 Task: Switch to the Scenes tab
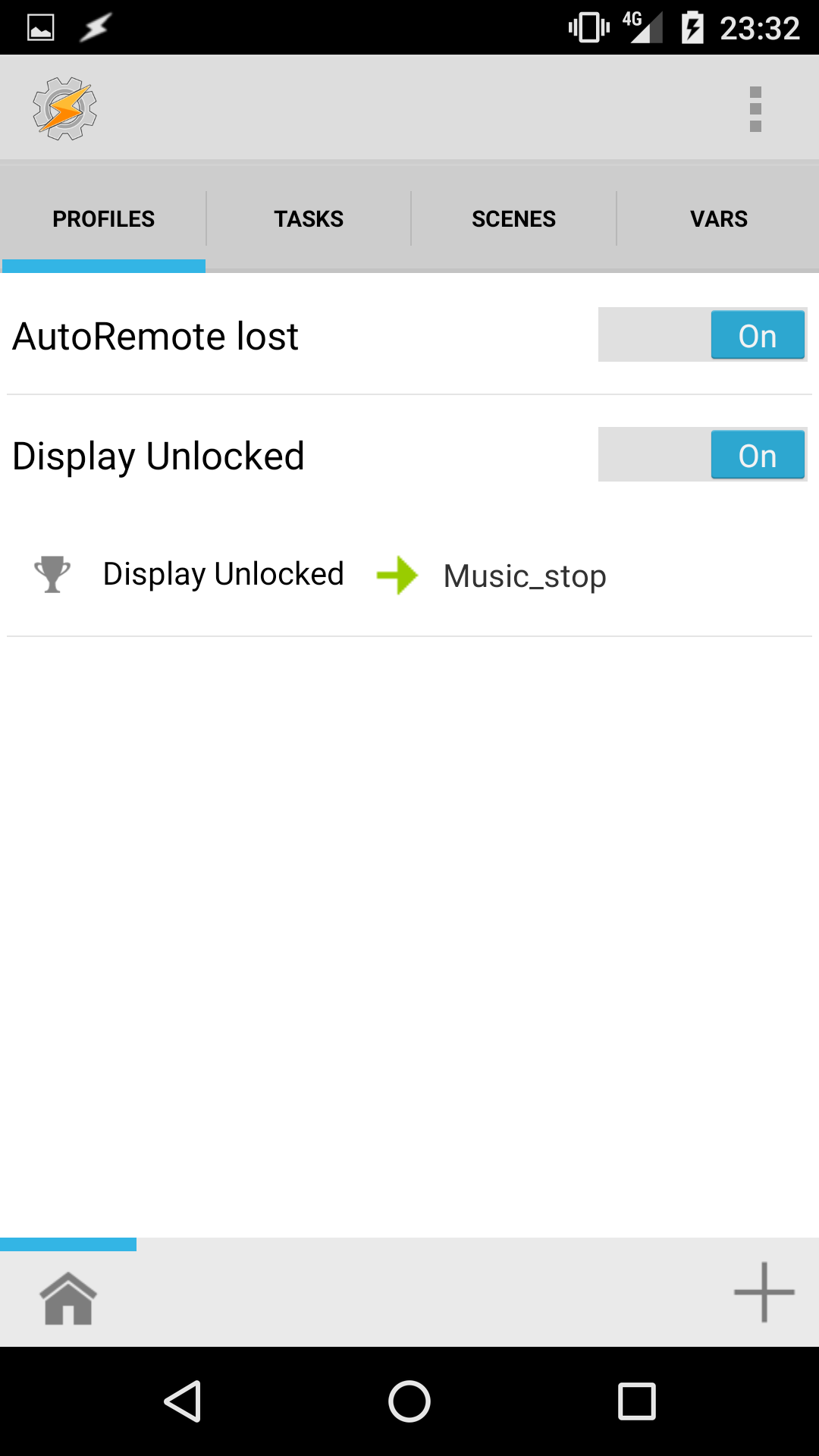pyautogui.click(x=513, y=219)
